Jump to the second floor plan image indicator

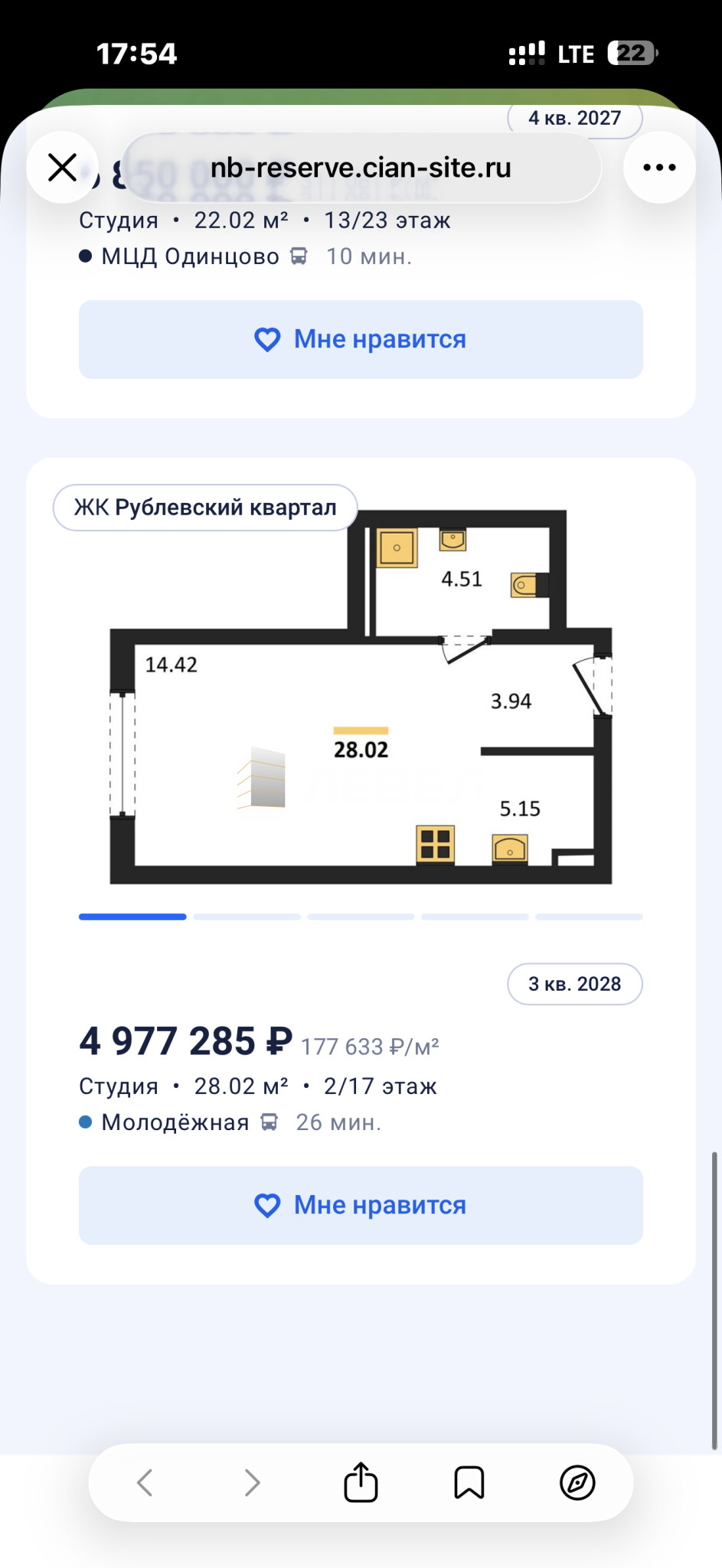click(x=247, y=916)
